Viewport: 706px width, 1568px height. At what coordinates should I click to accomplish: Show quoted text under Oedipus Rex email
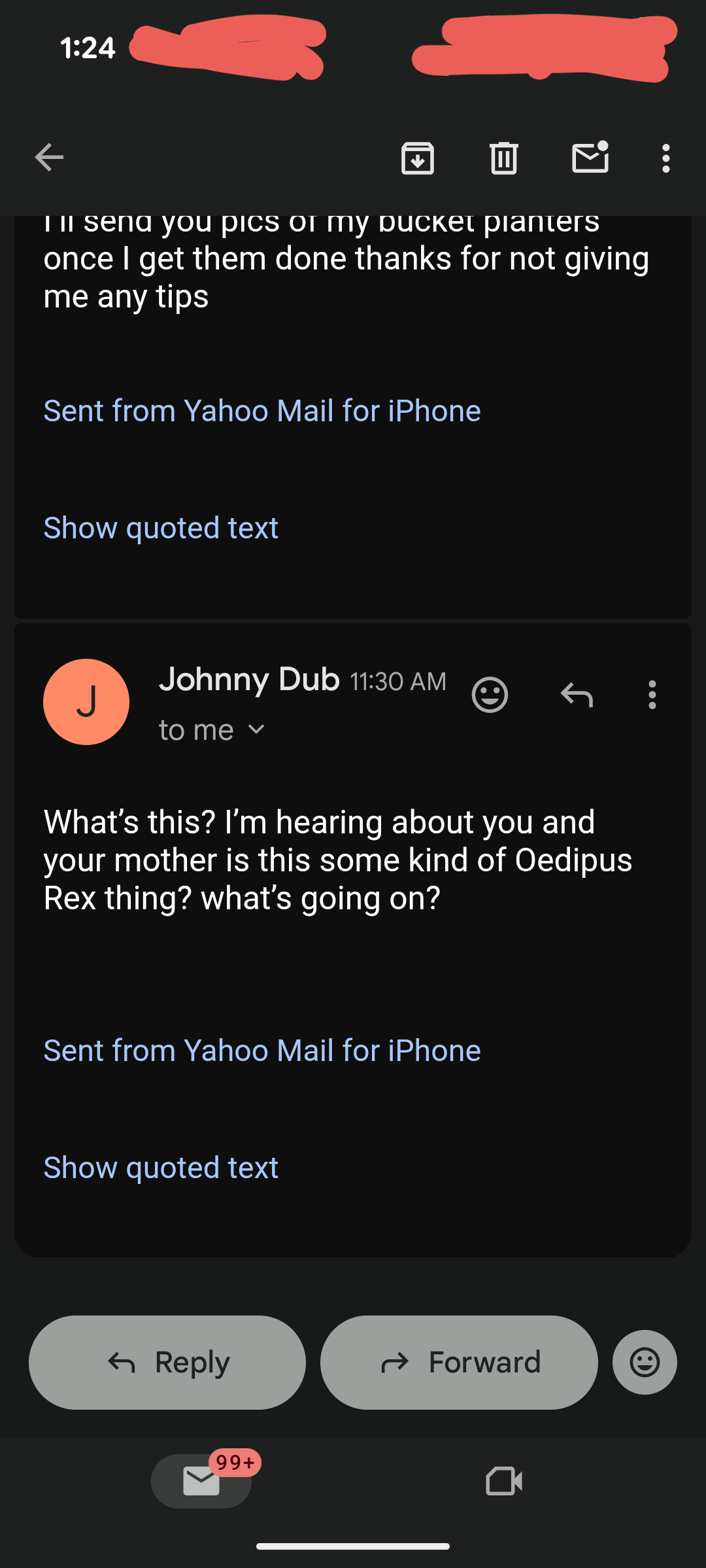pyautogui.click(x=161, y=1168)
